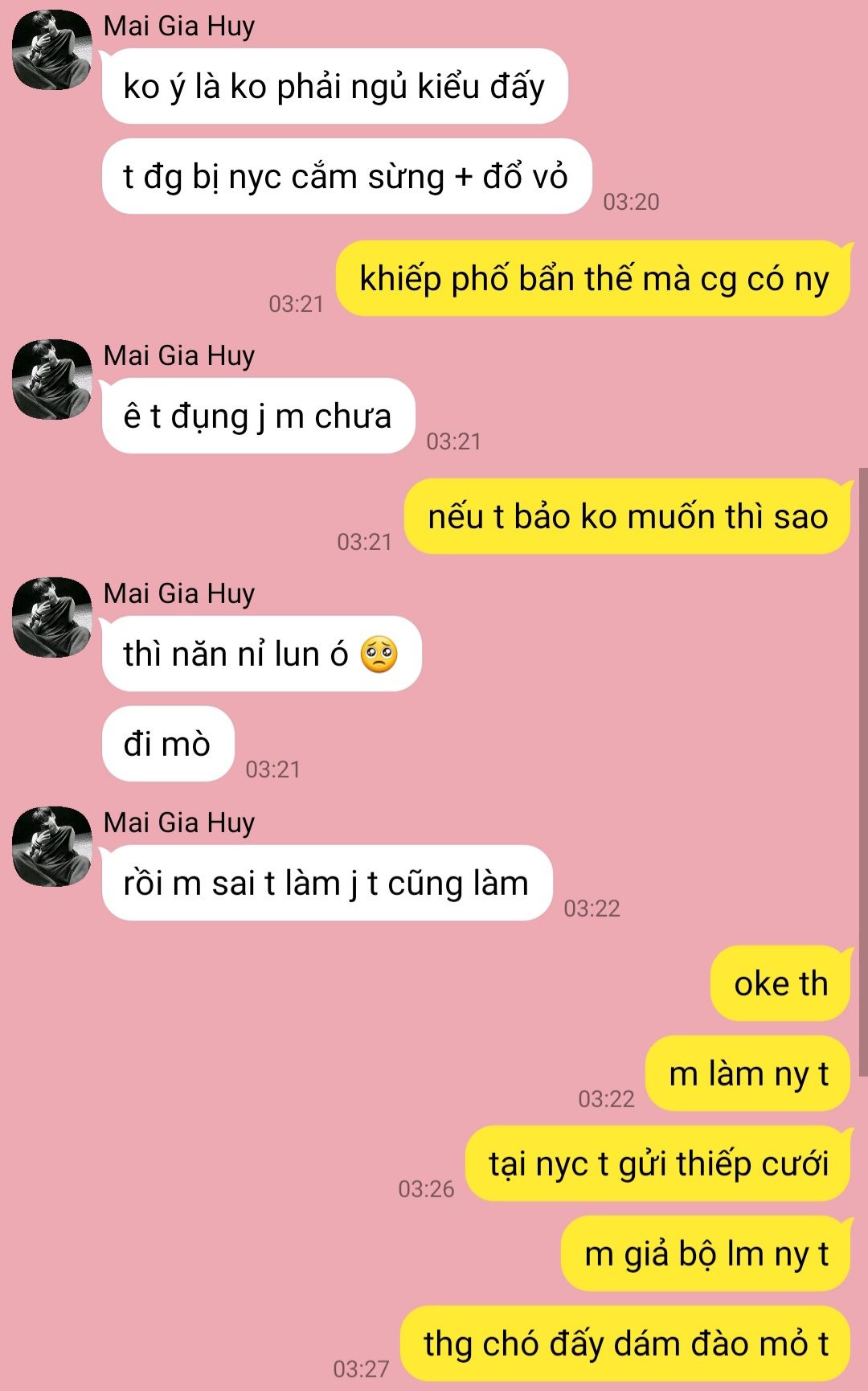Open avatar beside "rồi m sai t" message
This screenshot has width=868, height=1391.
52,847
